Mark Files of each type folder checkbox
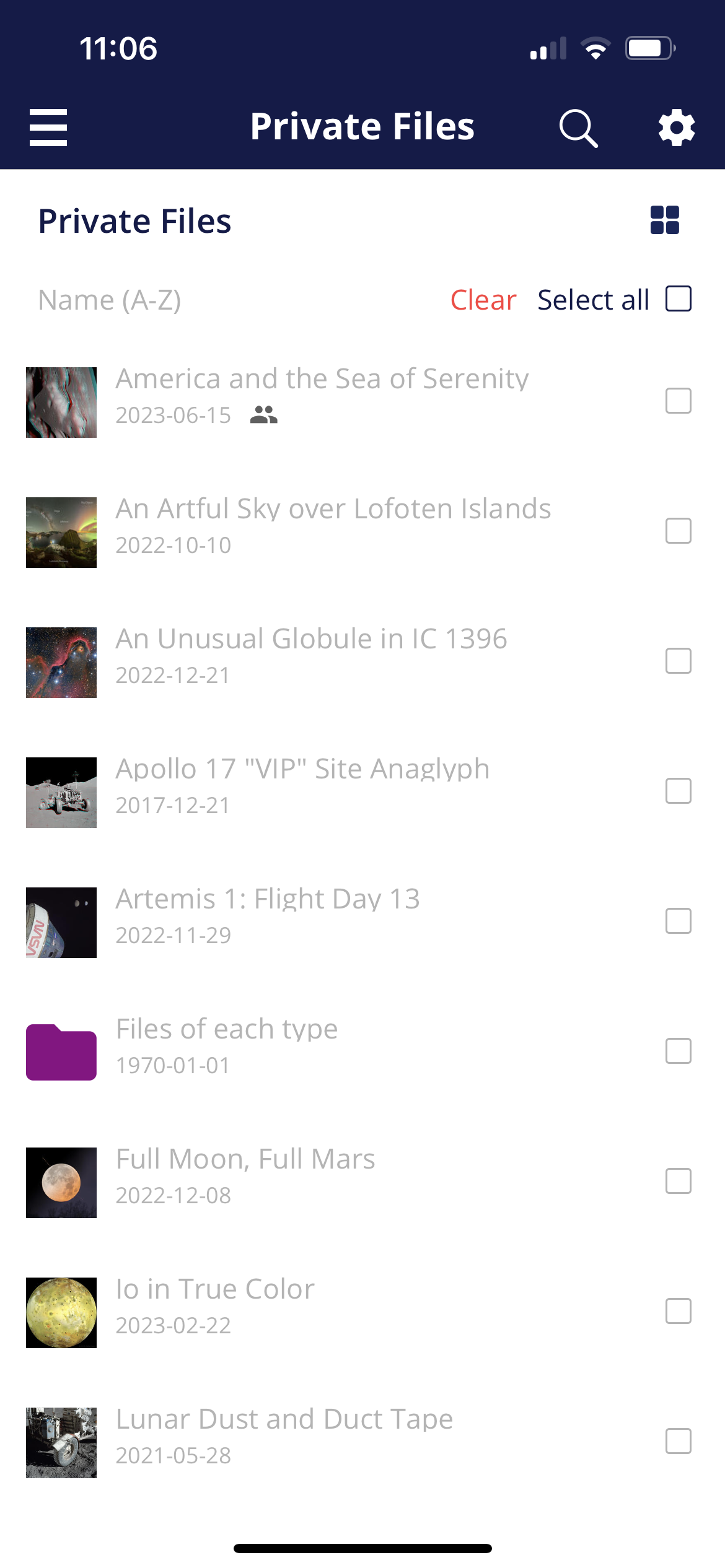This screenshot has height=1568, width=725. 678,1052
